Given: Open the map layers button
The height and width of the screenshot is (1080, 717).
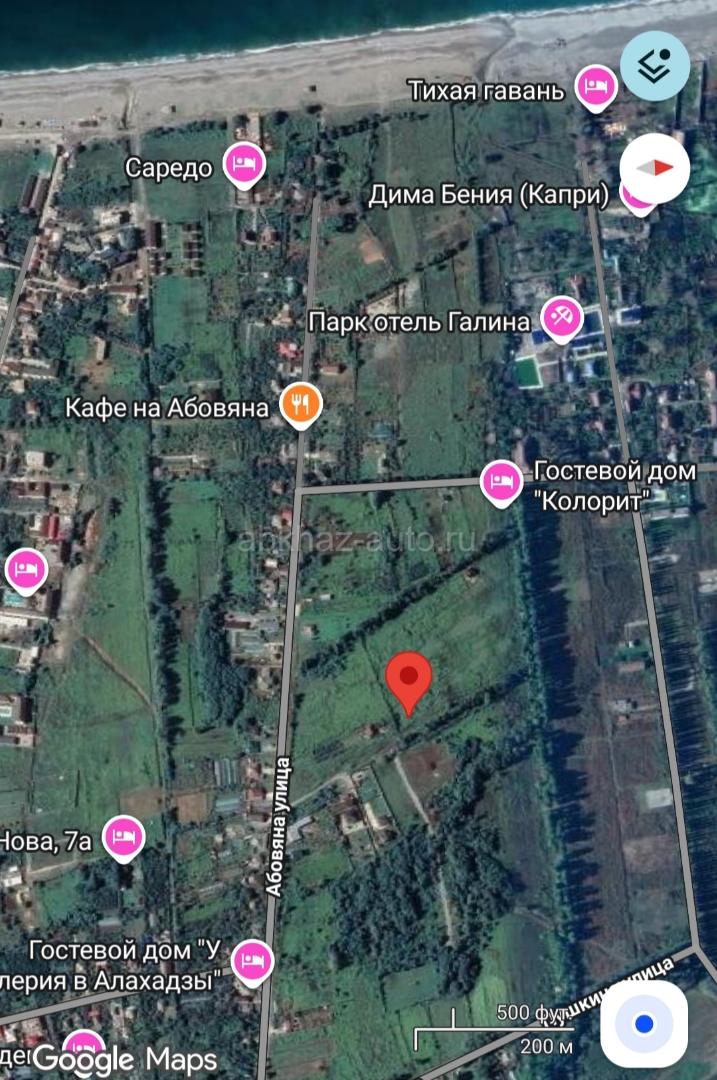Looking at the screenshot, I should point(655,66).
